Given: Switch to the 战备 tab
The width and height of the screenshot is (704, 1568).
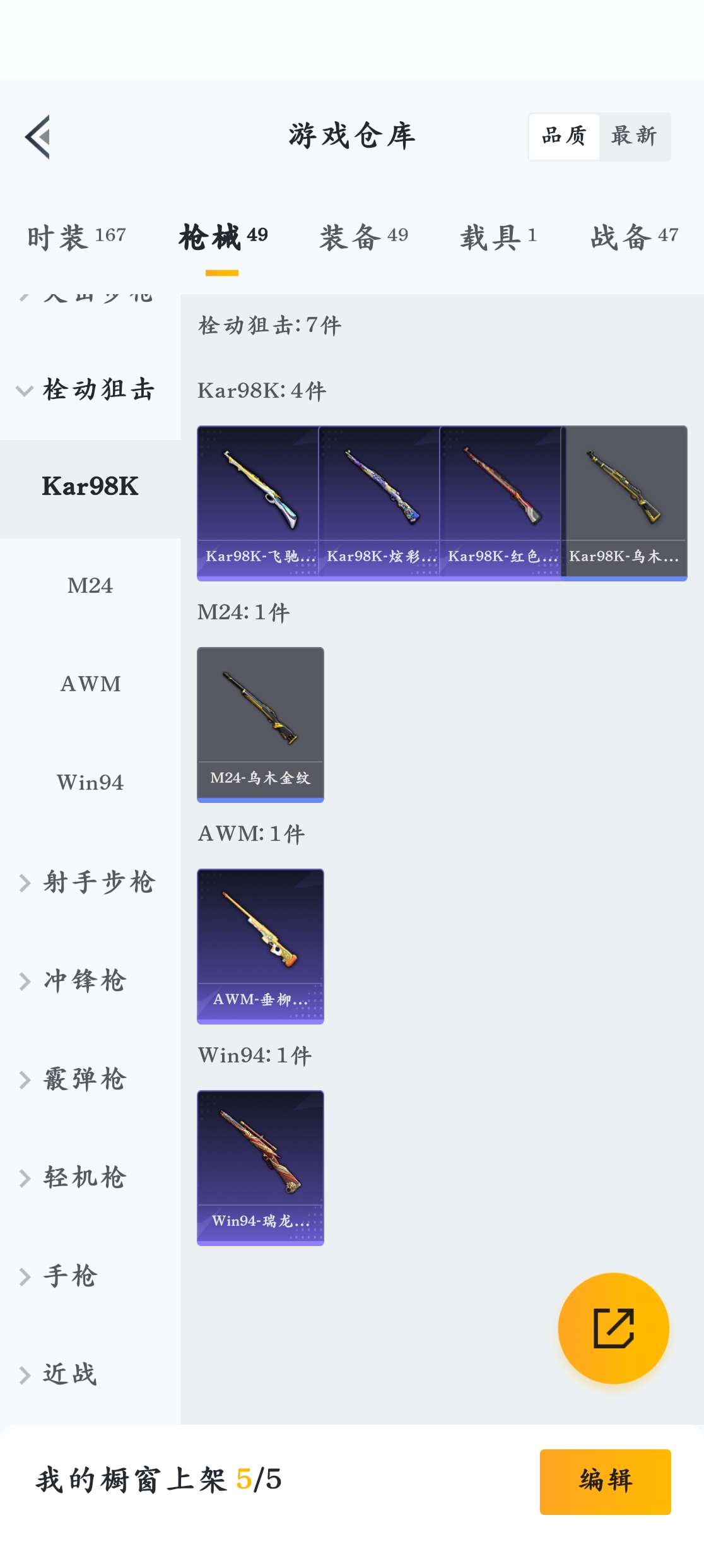Looking at the screenshot, I should coord(633,237).
